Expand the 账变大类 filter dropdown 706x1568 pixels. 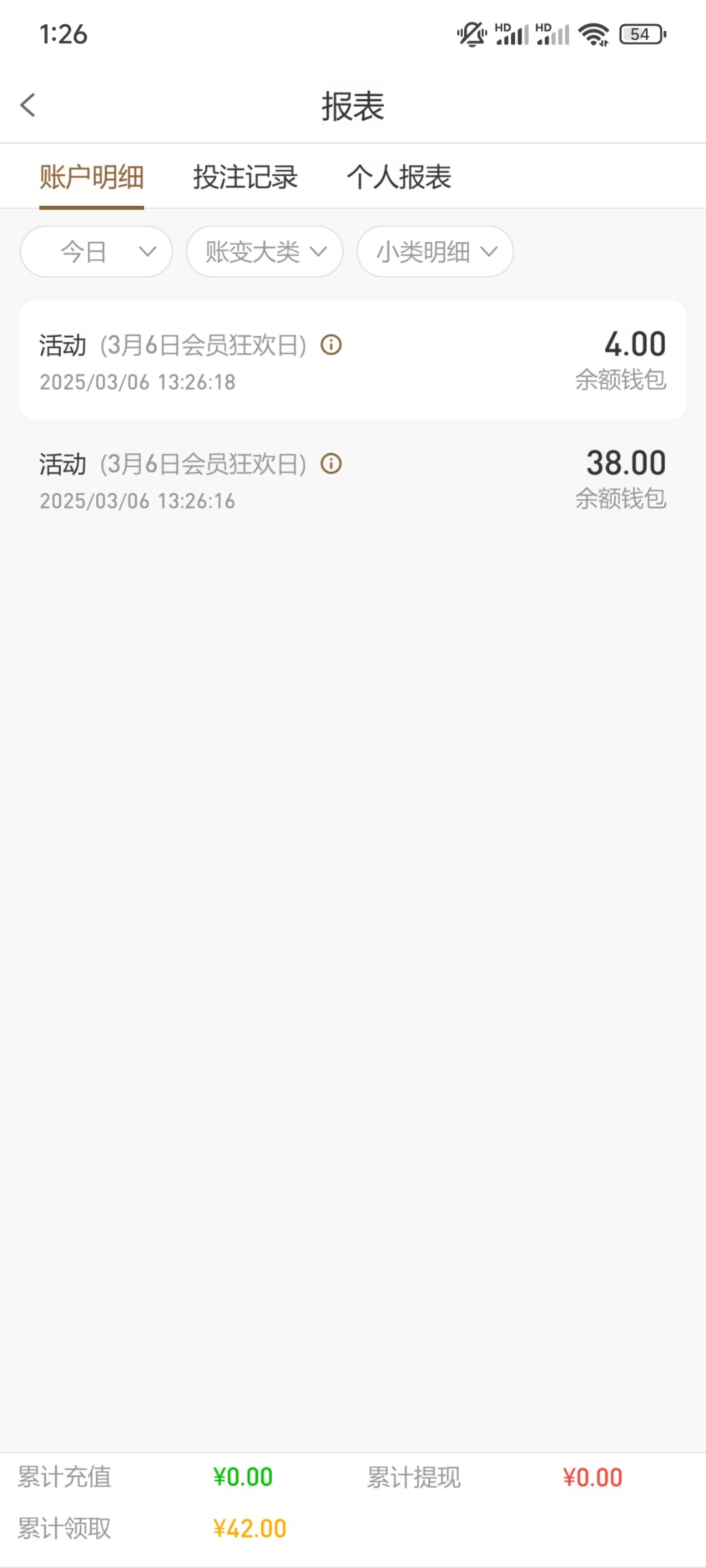(x=265, y=252)
